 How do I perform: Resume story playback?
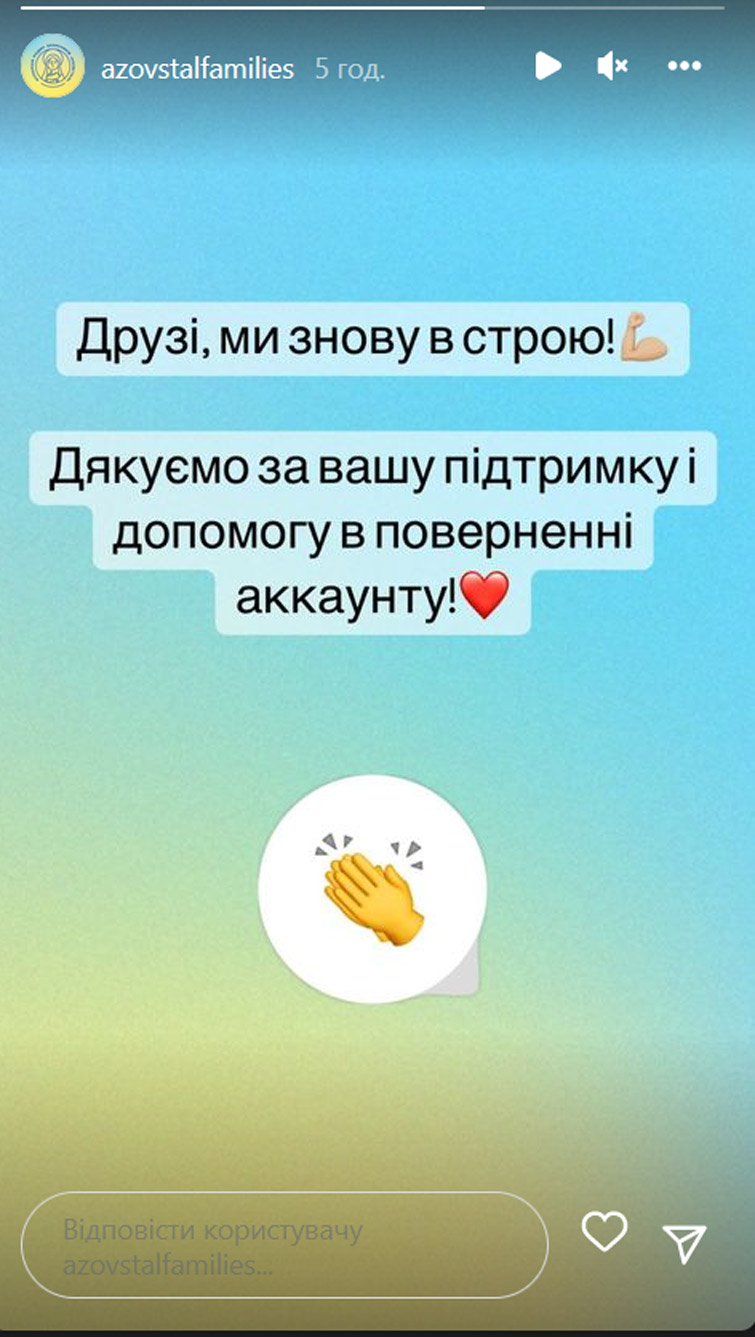[546, 66]
